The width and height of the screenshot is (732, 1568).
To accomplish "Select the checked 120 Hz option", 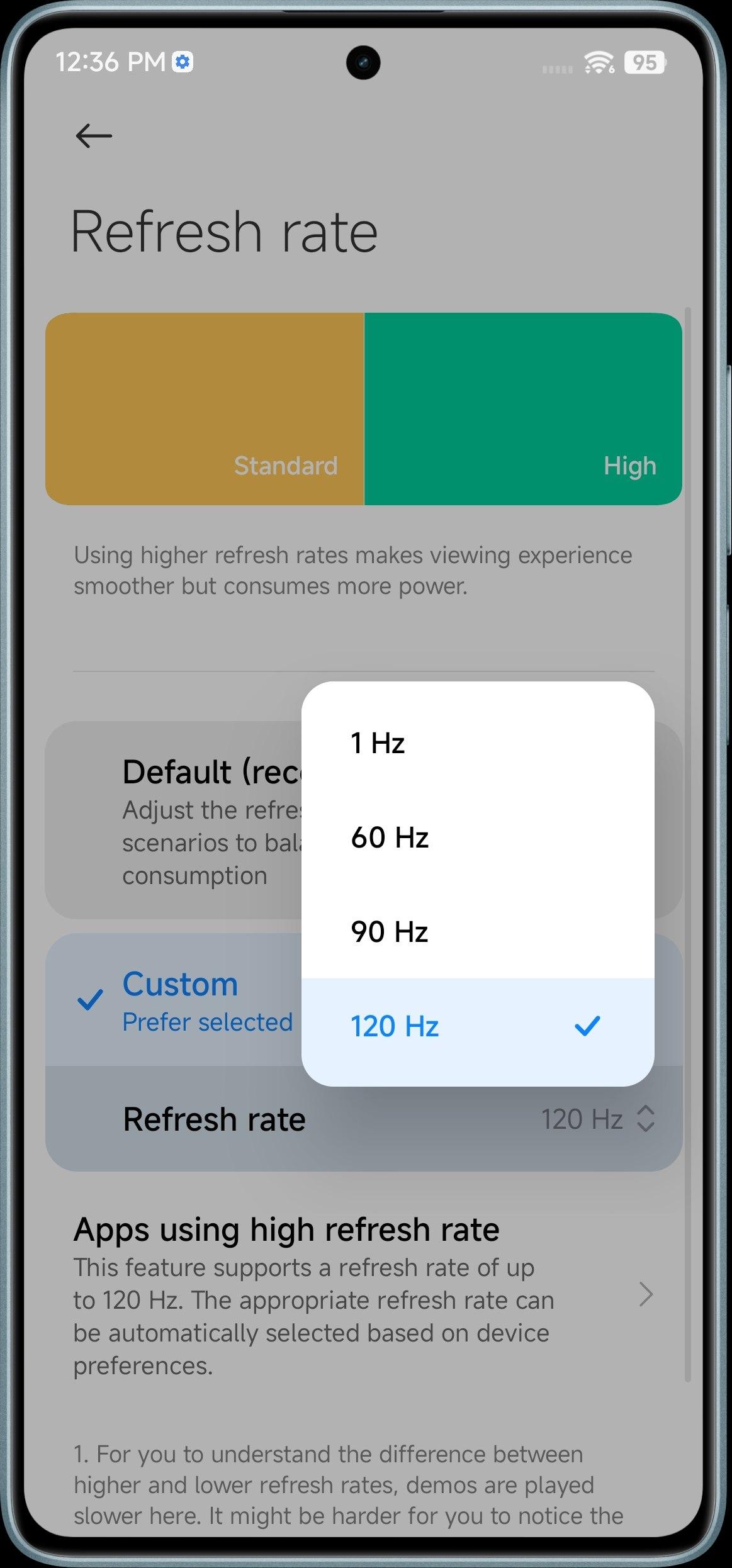I will [x=476, y=1026].
